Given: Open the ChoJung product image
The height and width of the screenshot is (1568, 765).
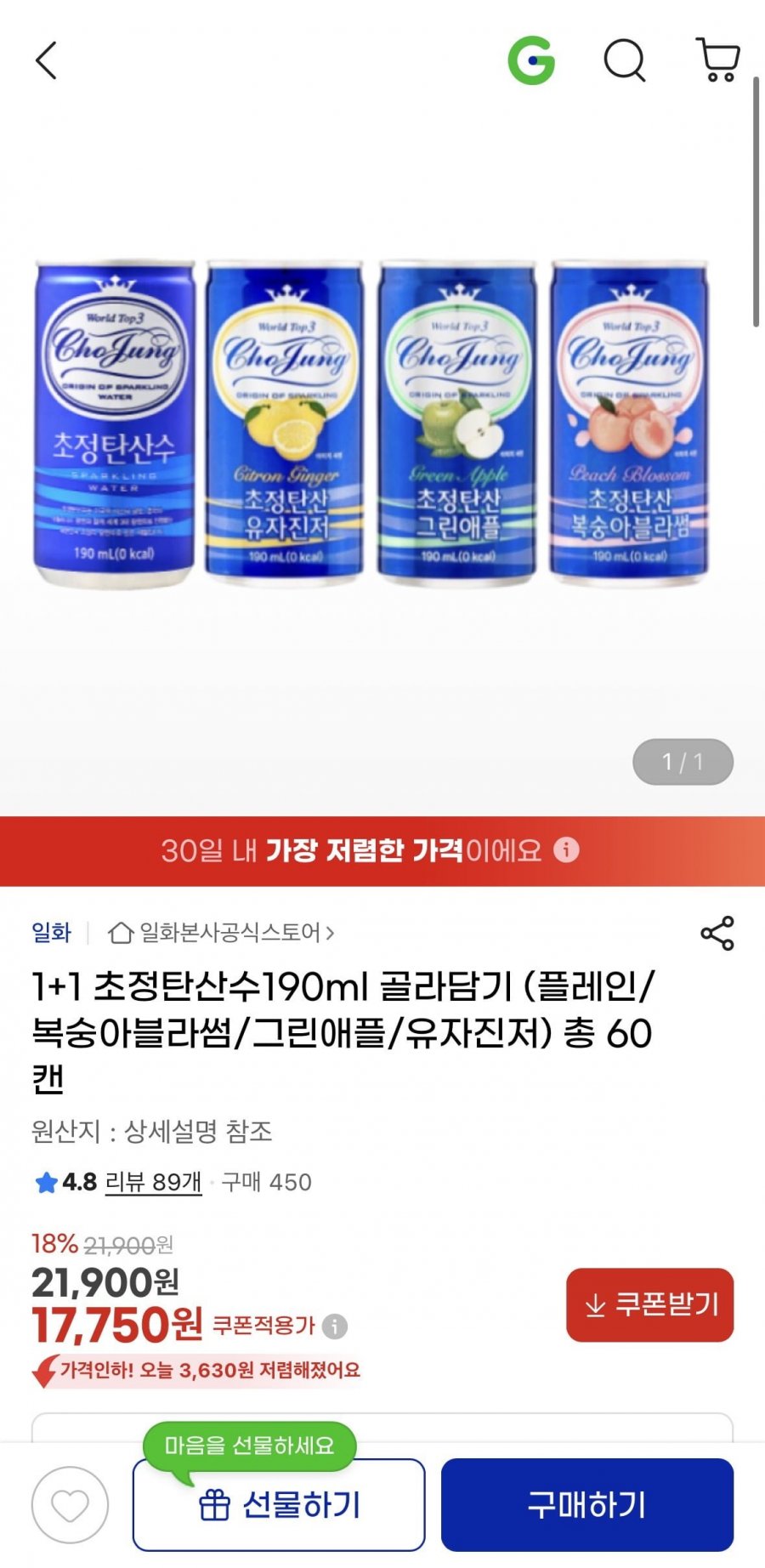Looking at the screenshot, I should tap(371, 423).
